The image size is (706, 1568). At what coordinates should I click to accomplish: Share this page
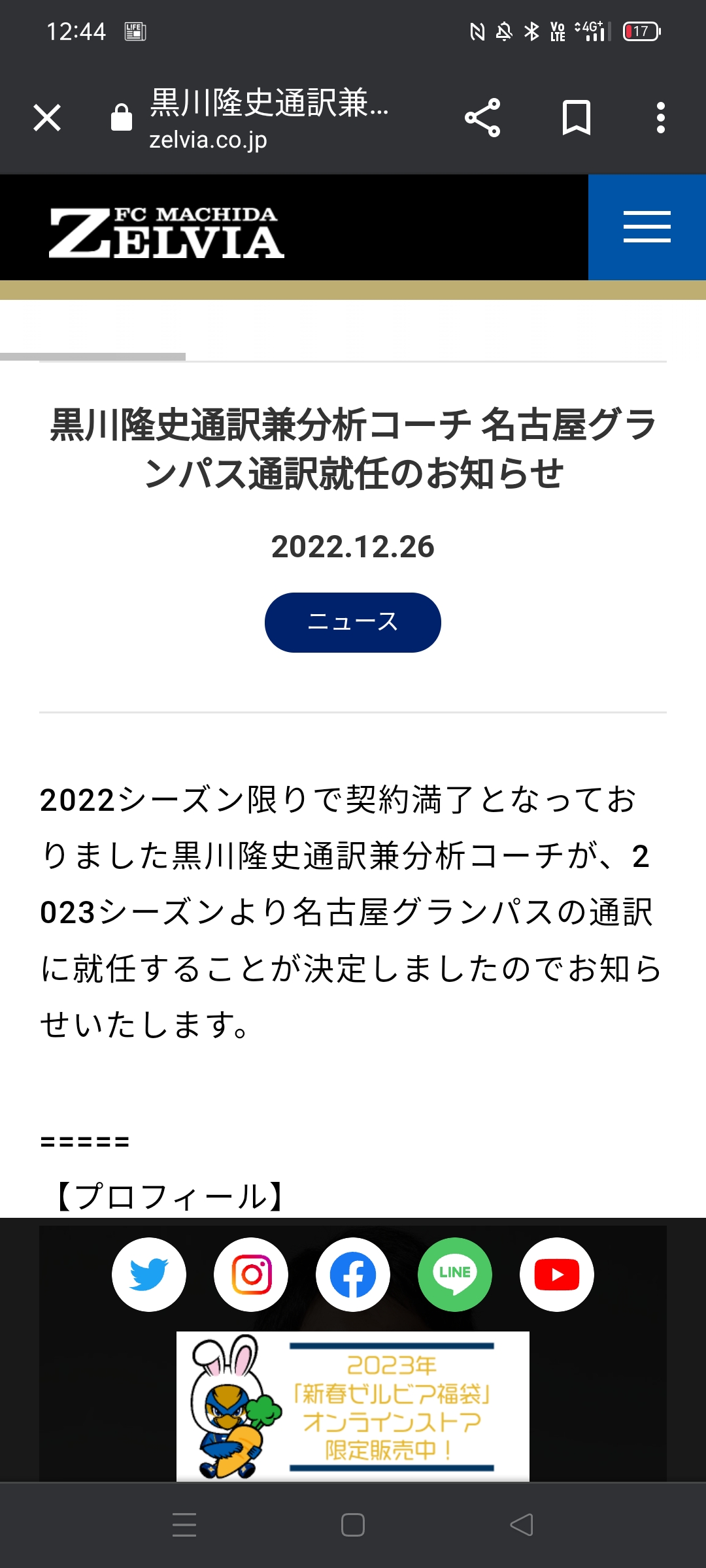(482, 118)
